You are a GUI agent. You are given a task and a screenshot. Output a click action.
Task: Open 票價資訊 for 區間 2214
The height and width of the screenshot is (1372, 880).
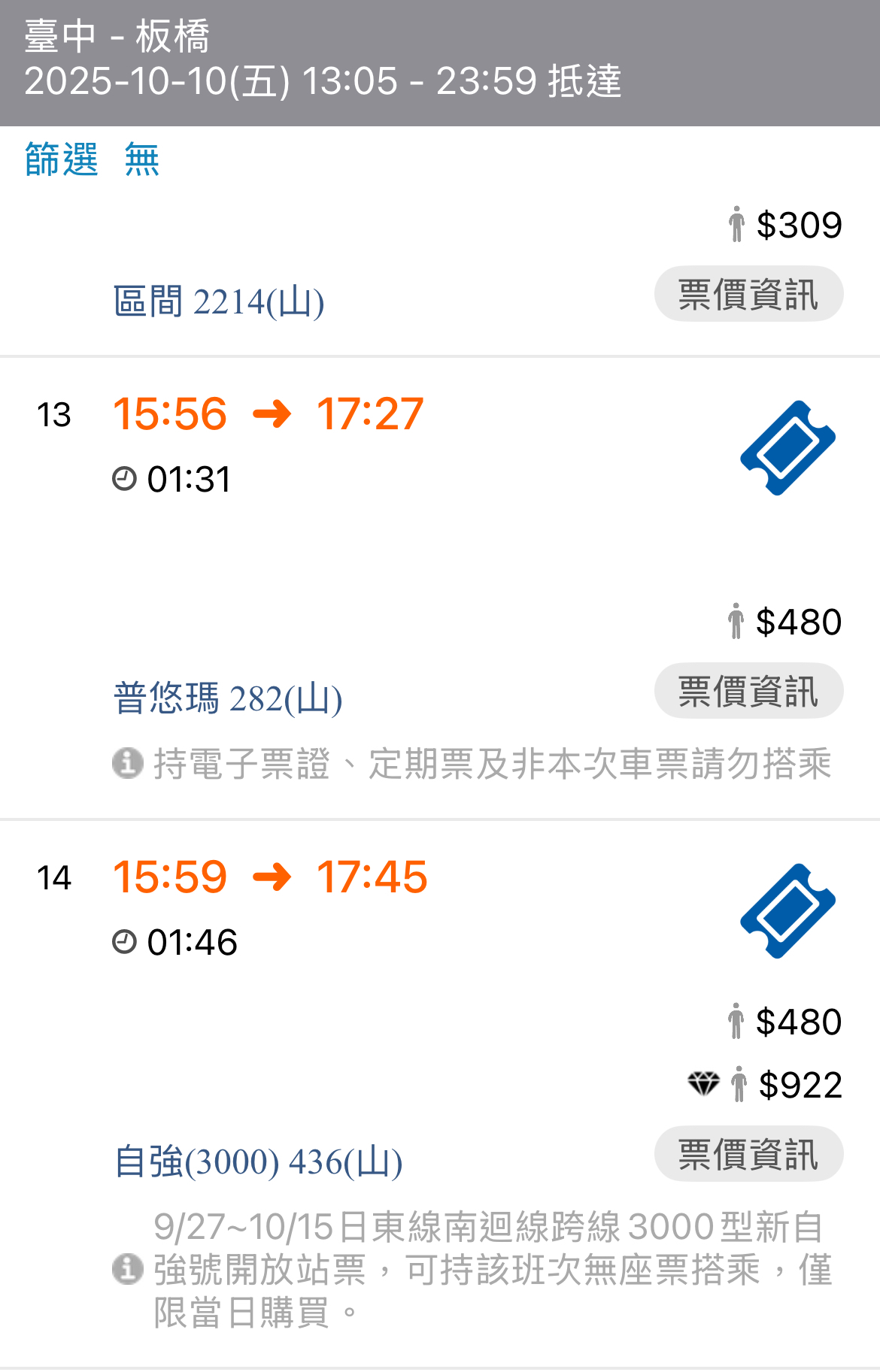(748, 294)
